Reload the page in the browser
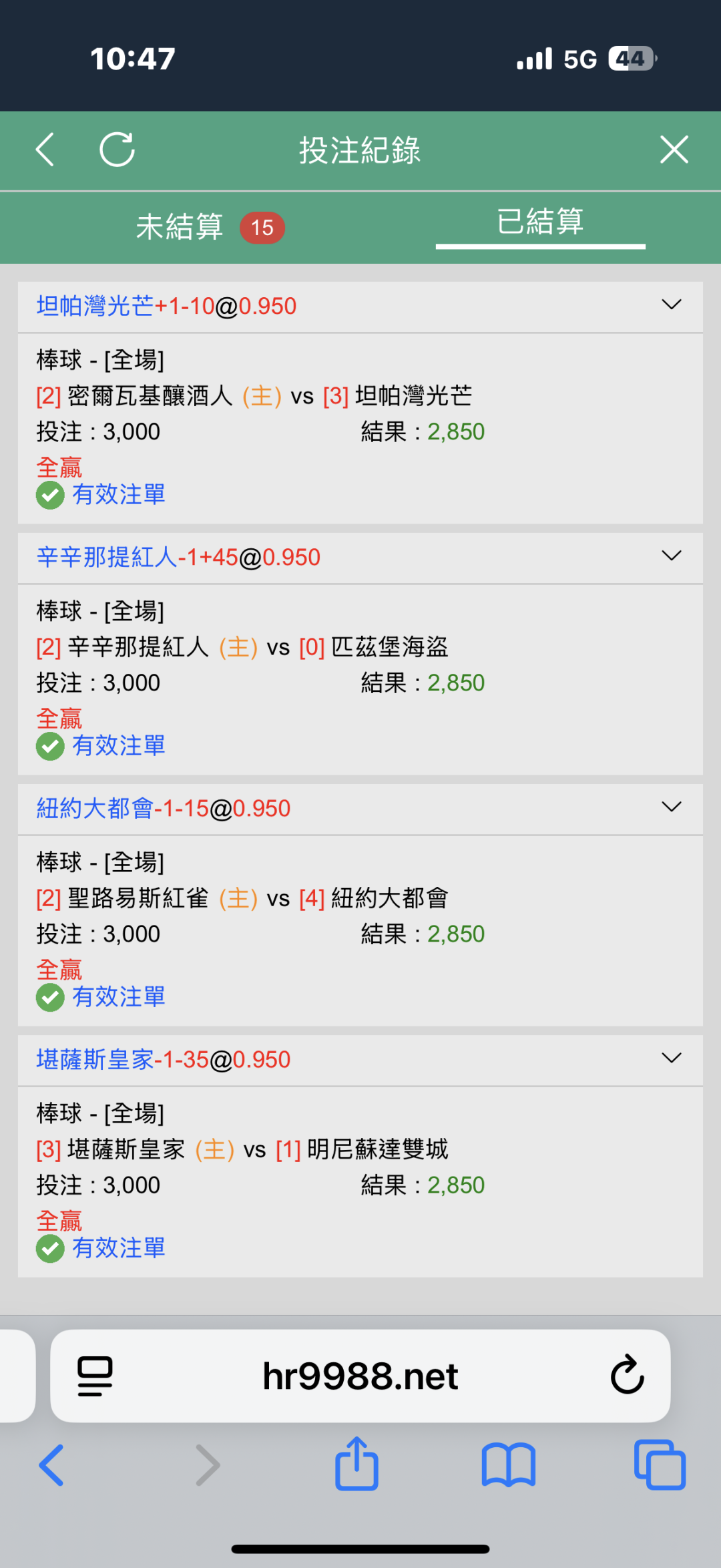This screenshot has height=1568, width=721. tap(627, 1376)
